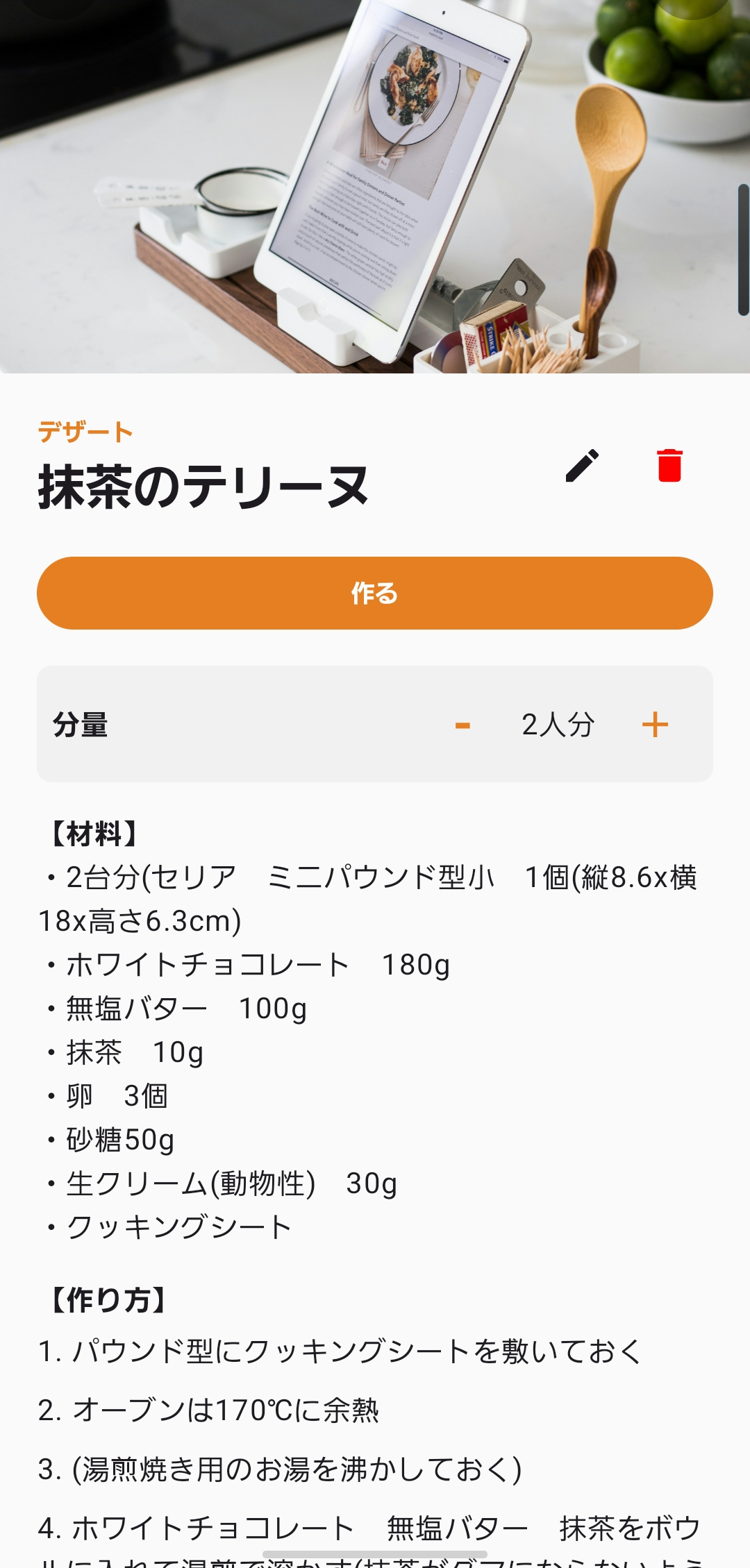The height and width of the screenshot is (1568, 750).
Task: Decrease 分量 with the minus button
Action: 462,725
